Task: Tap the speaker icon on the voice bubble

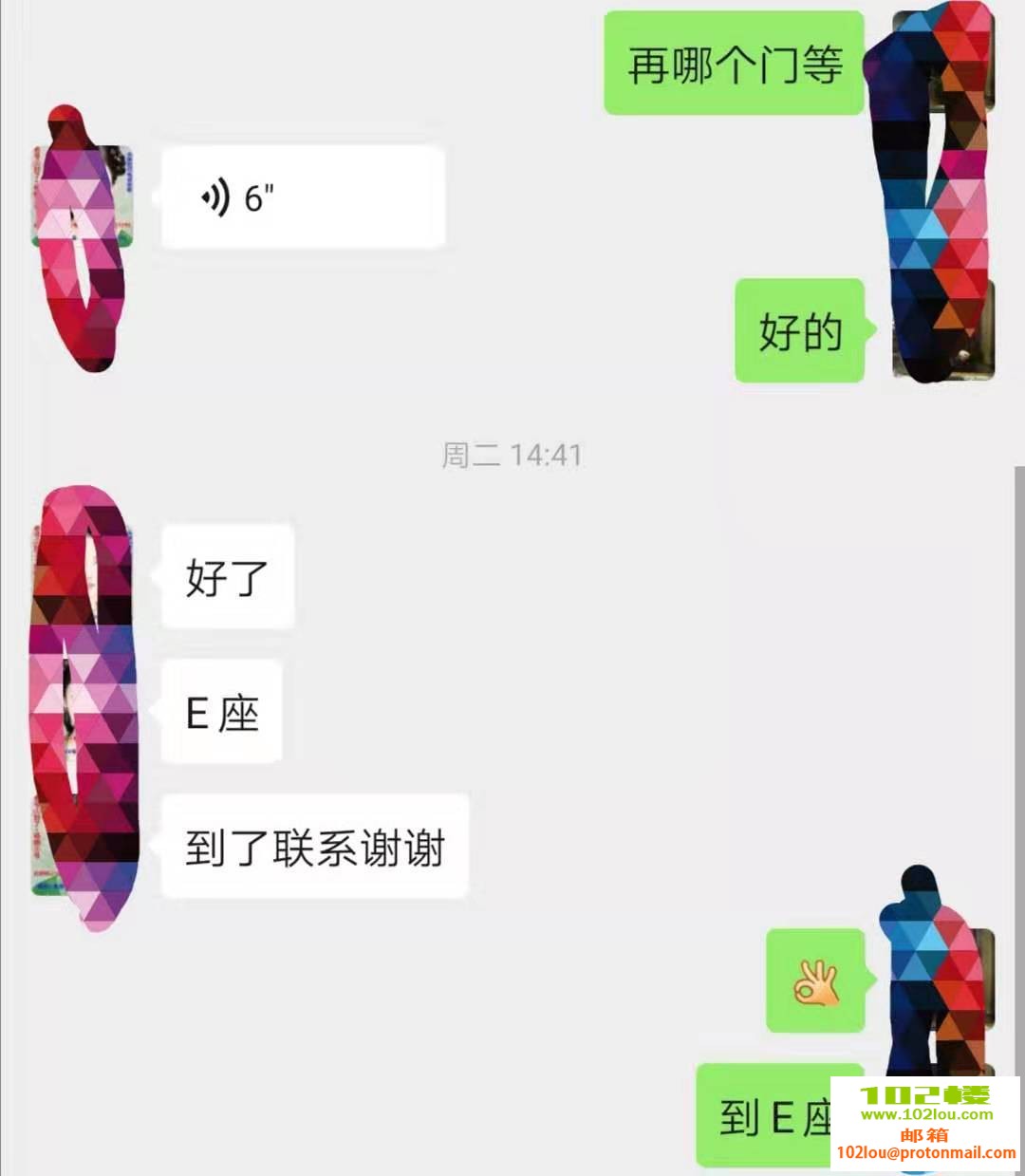Action: [x=214, y=196]
